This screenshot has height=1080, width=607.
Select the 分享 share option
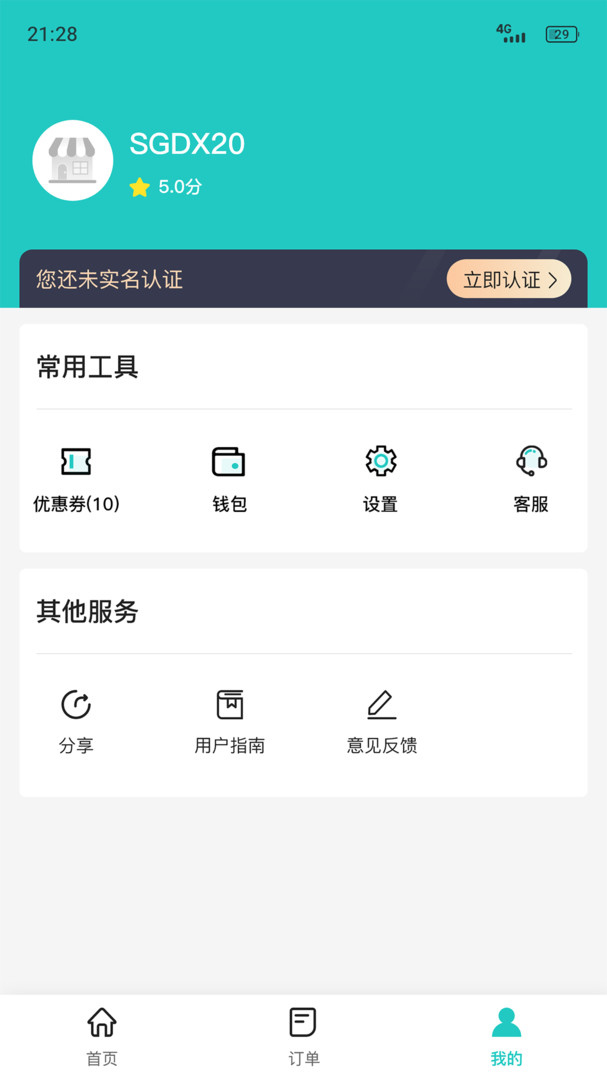[x=76, y=721]
